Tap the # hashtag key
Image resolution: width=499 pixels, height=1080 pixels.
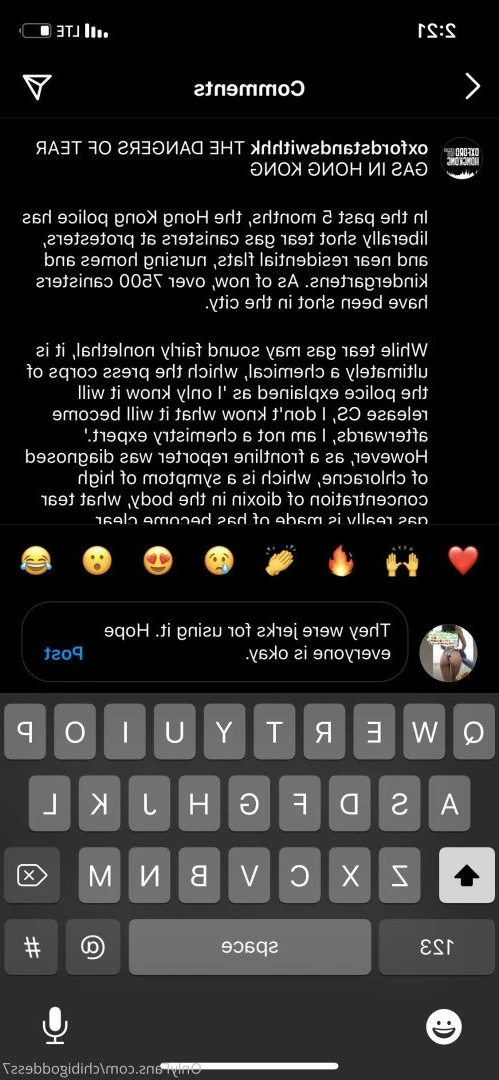32,947
